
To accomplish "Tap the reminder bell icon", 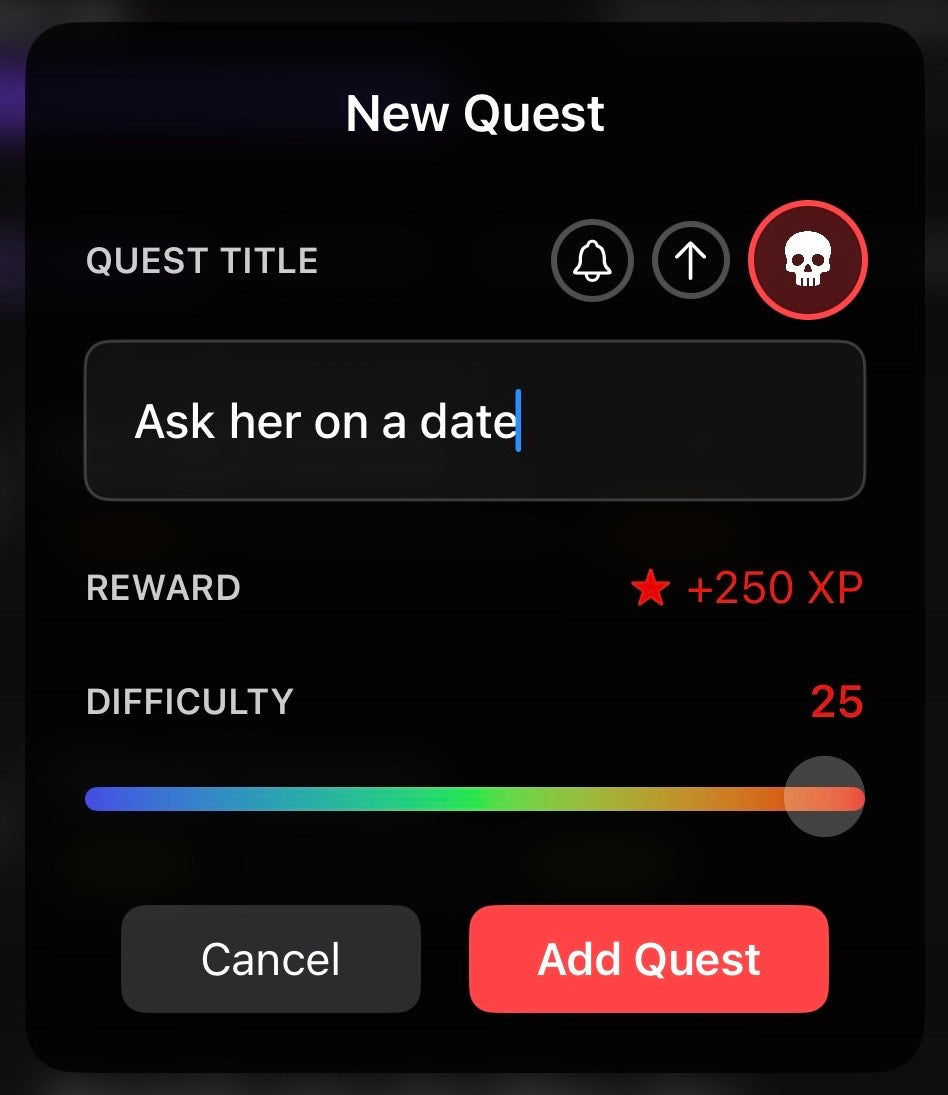I will [592, 261].
